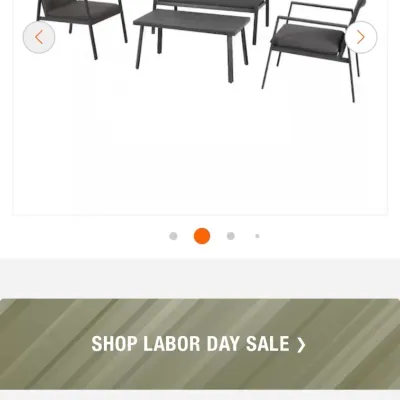Go to the previous product image

click(39, 37)
